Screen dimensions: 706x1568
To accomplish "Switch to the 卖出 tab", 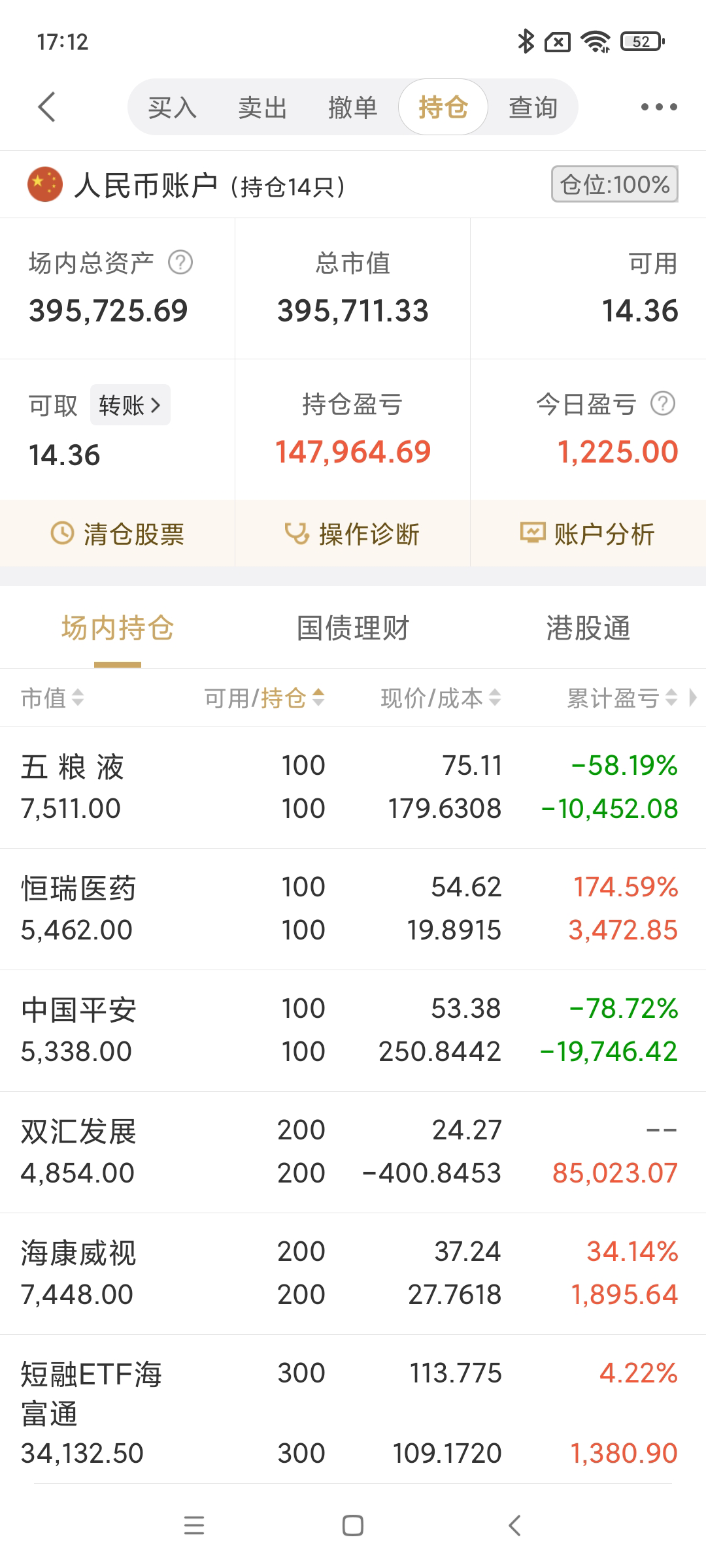I will click(x=262, y=107).
